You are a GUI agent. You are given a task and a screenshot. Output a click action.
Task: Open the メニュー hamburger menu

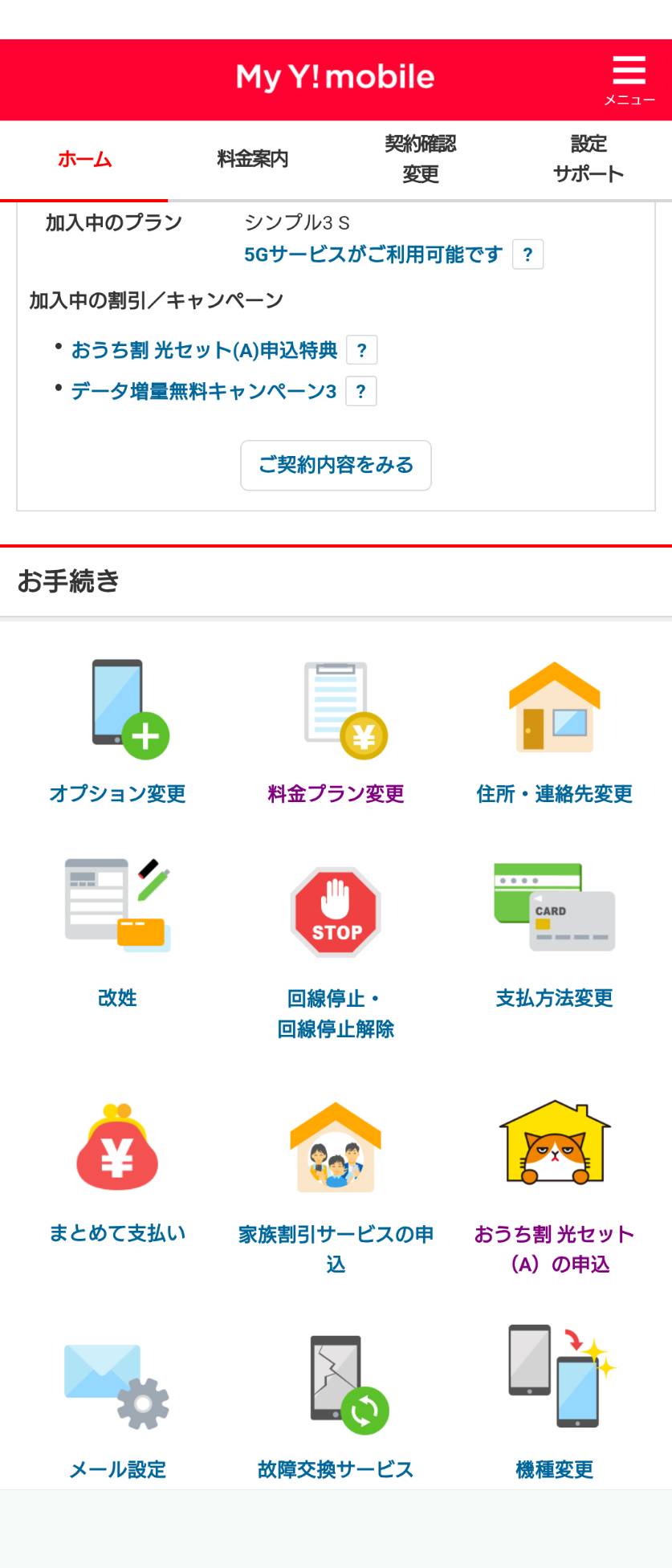[x=629, y=79]
